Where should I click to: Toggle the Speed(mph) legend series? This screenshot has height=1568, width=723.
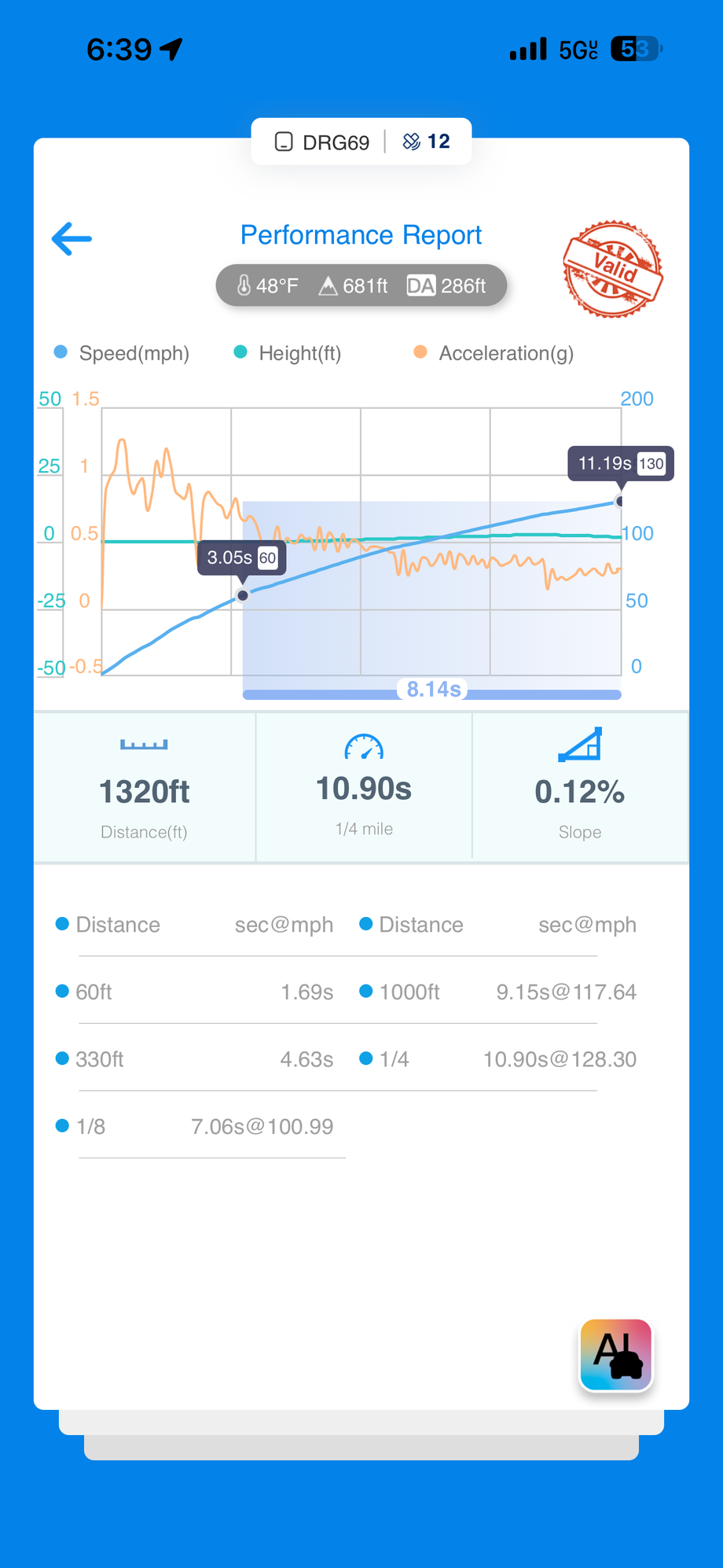[122, 353]
